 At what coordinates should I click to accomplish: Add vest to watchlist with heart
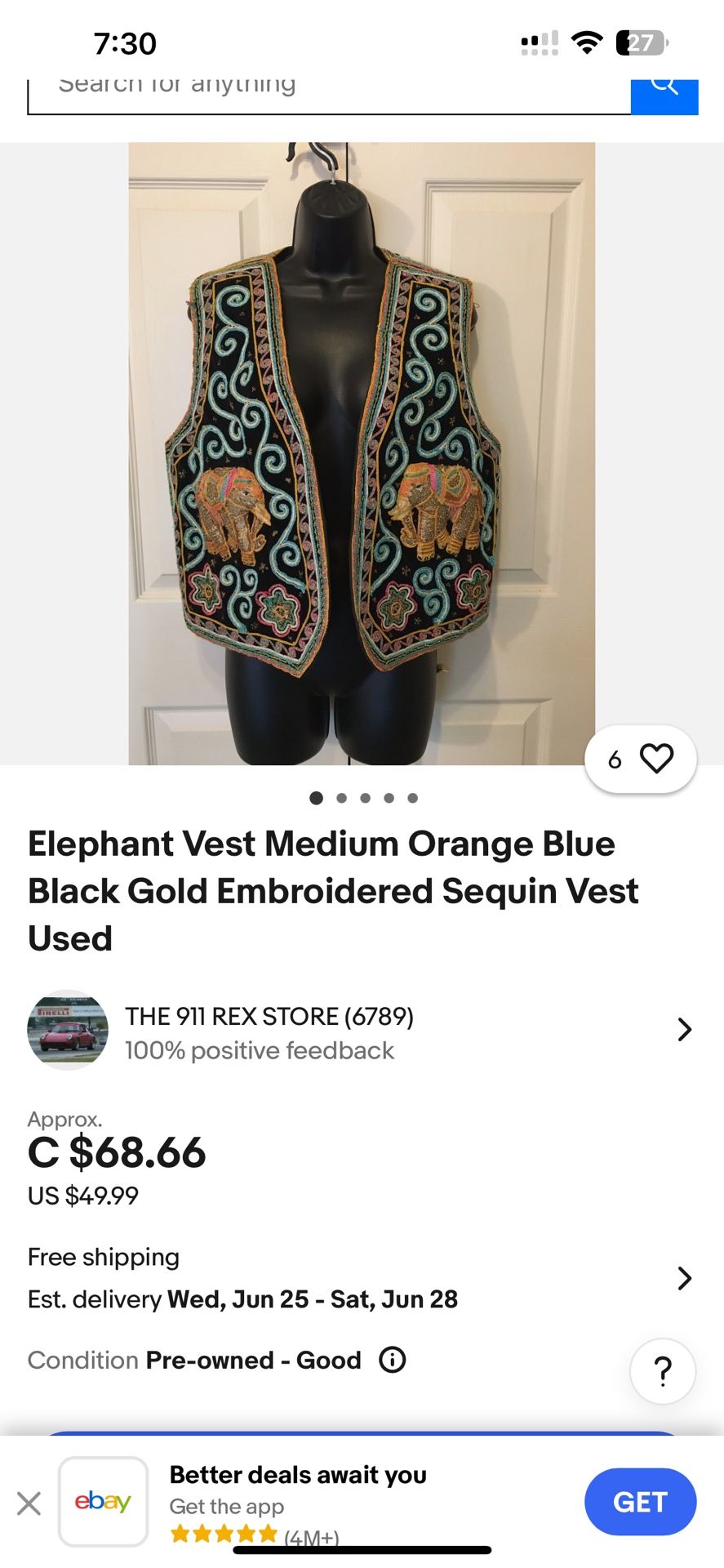pyautogui.click(x=655, y=759)
